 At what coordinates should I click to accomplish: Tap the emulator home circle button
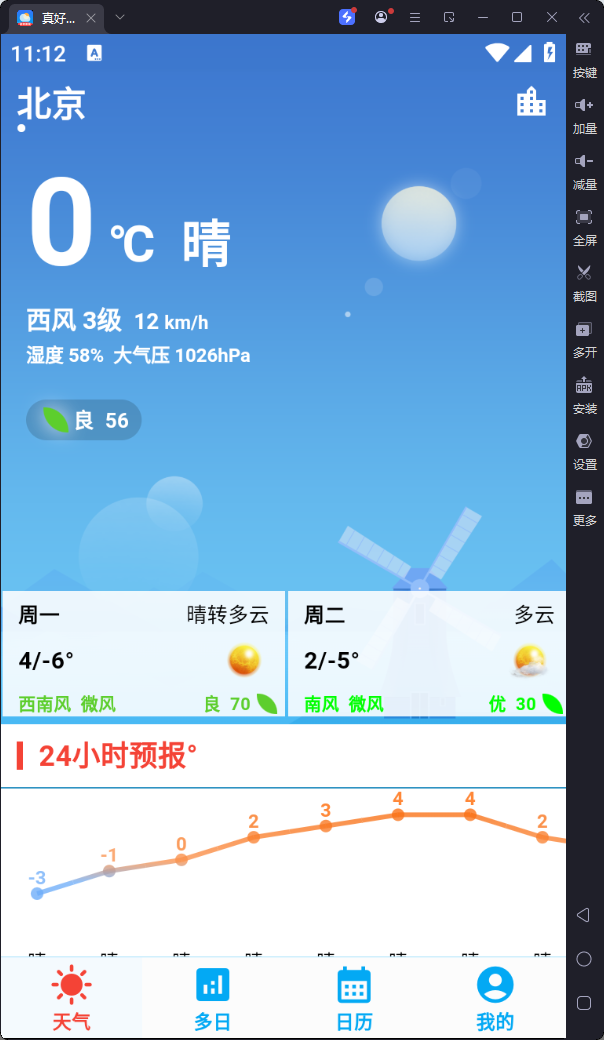coord(584,959)
